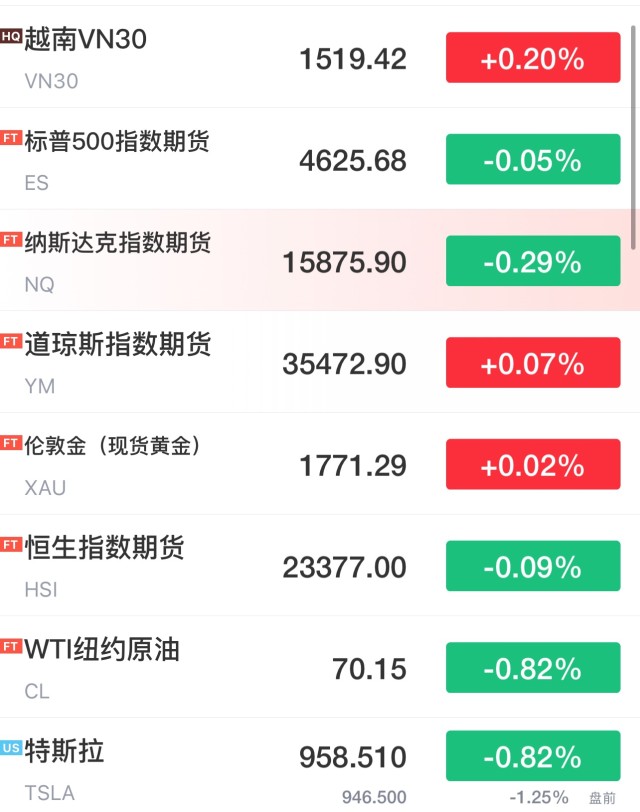The image size is (640, 812).
Task: Open the 恒生指数期货 quote
Action: (150, 566)
